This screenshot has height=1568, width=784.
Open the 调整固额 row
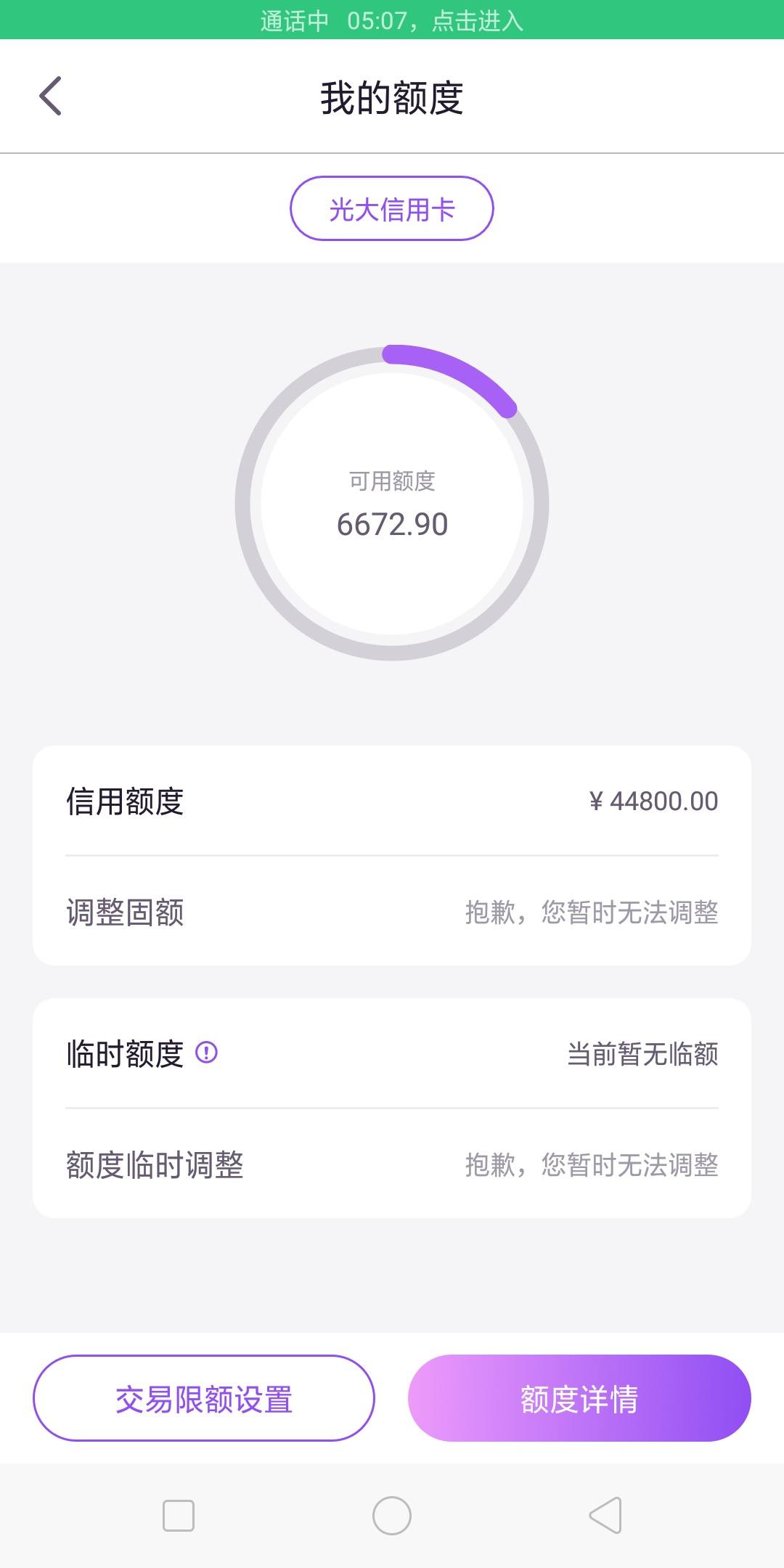(392, 912)
